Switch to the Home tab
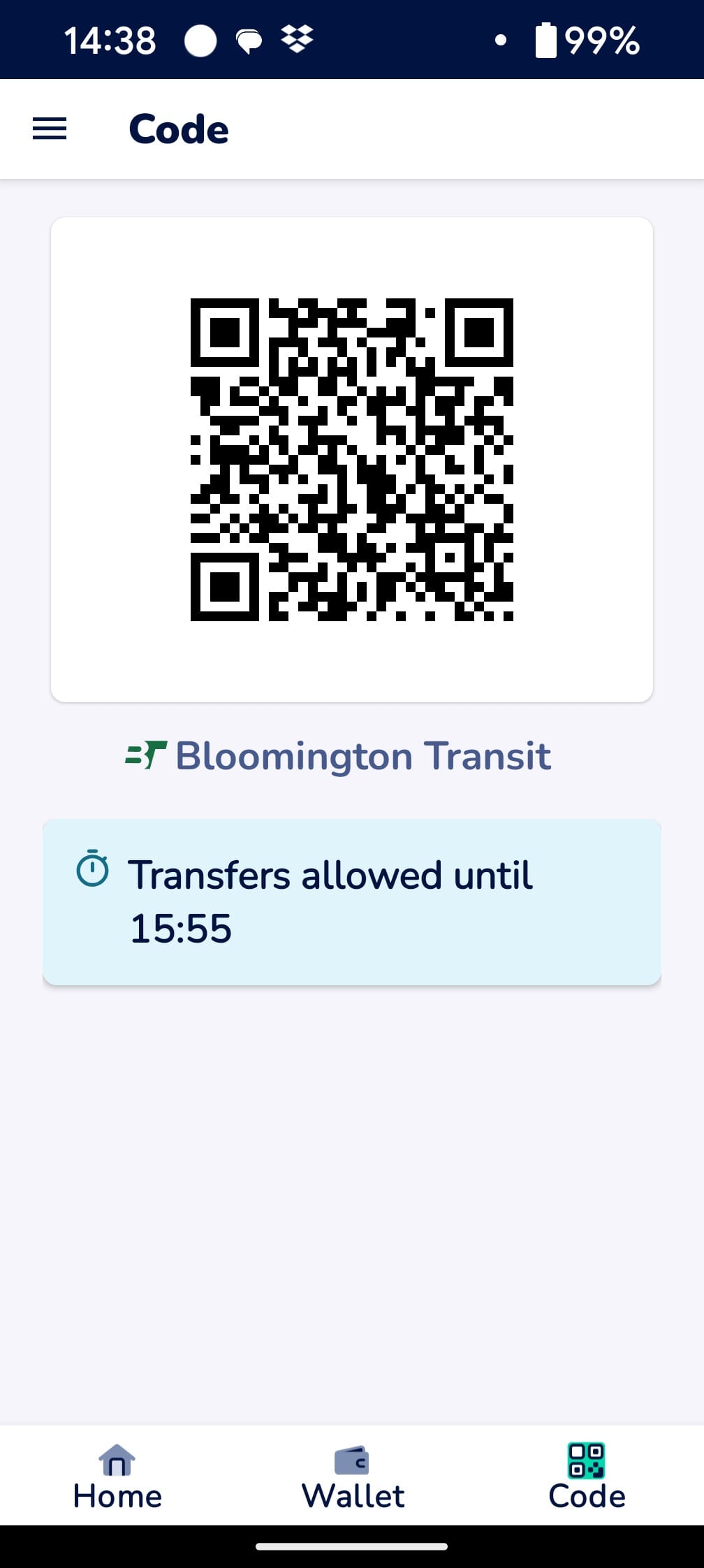This screenshot has width=704, height=1568. [x=117, y=1476]
